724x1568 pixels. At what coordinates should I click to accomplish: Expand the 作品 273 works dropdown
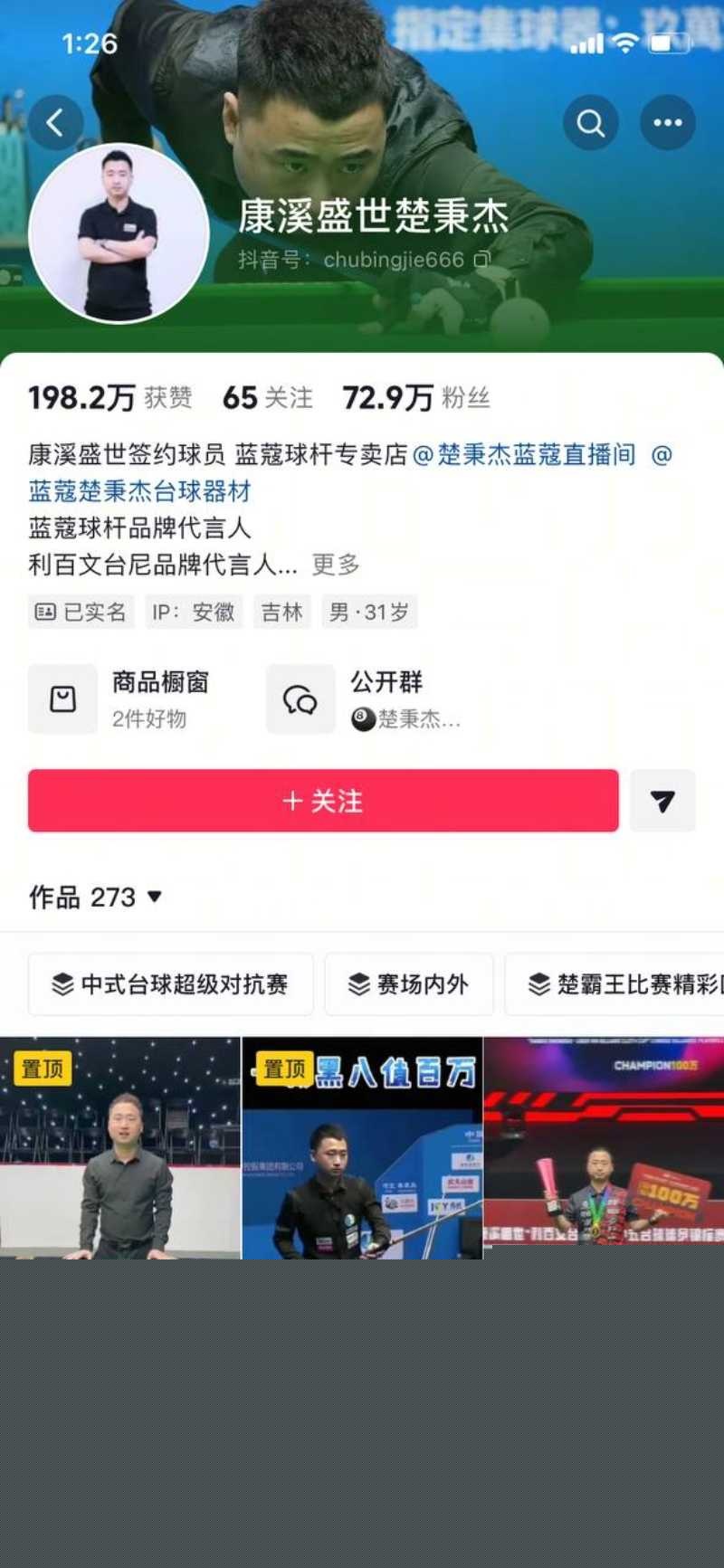154,897
